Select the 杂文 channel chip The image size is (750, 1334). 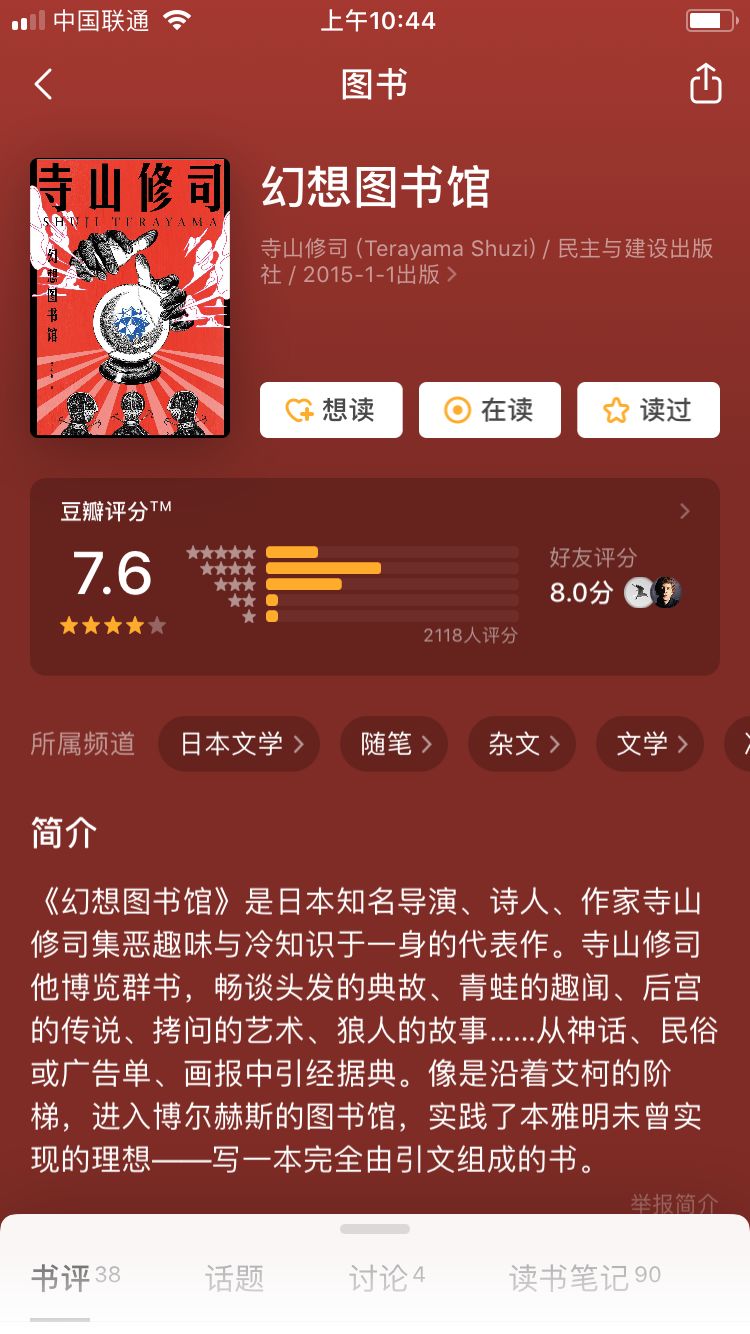pyautogui.click(x=523, y=744)
